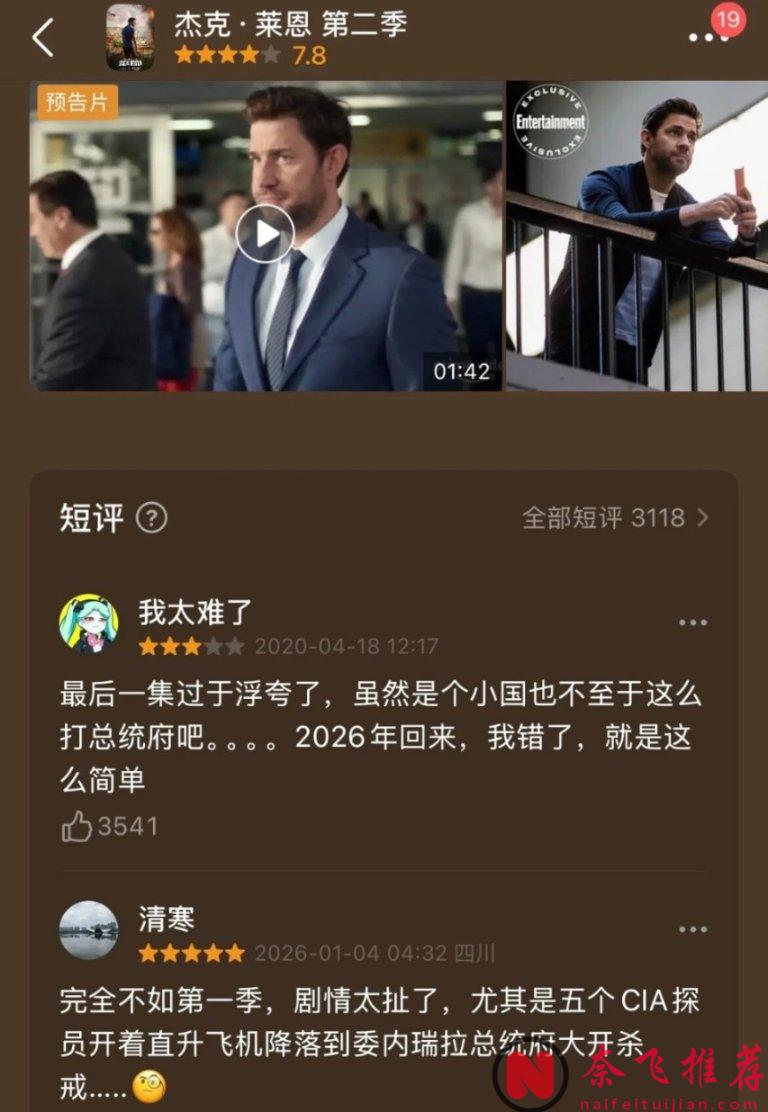Image resolution: width=768 pixels, height=1112 pixels.
Task: Tap the notification badge showing 19
Action: [729, 18]
